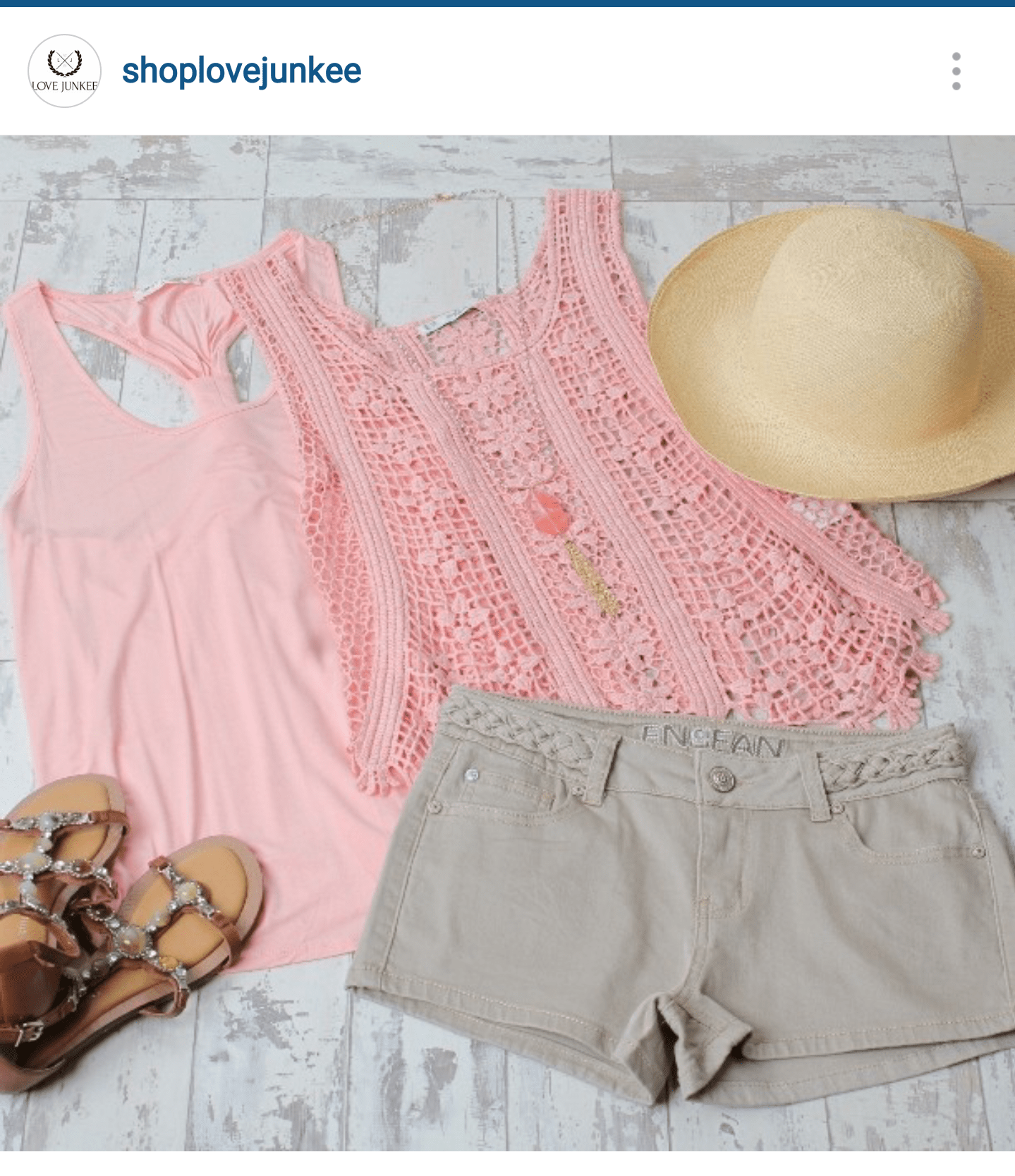1015x1176 pixels.
Task: Open the post's three-dot overflow menu
Action: (x=956, y=71)
